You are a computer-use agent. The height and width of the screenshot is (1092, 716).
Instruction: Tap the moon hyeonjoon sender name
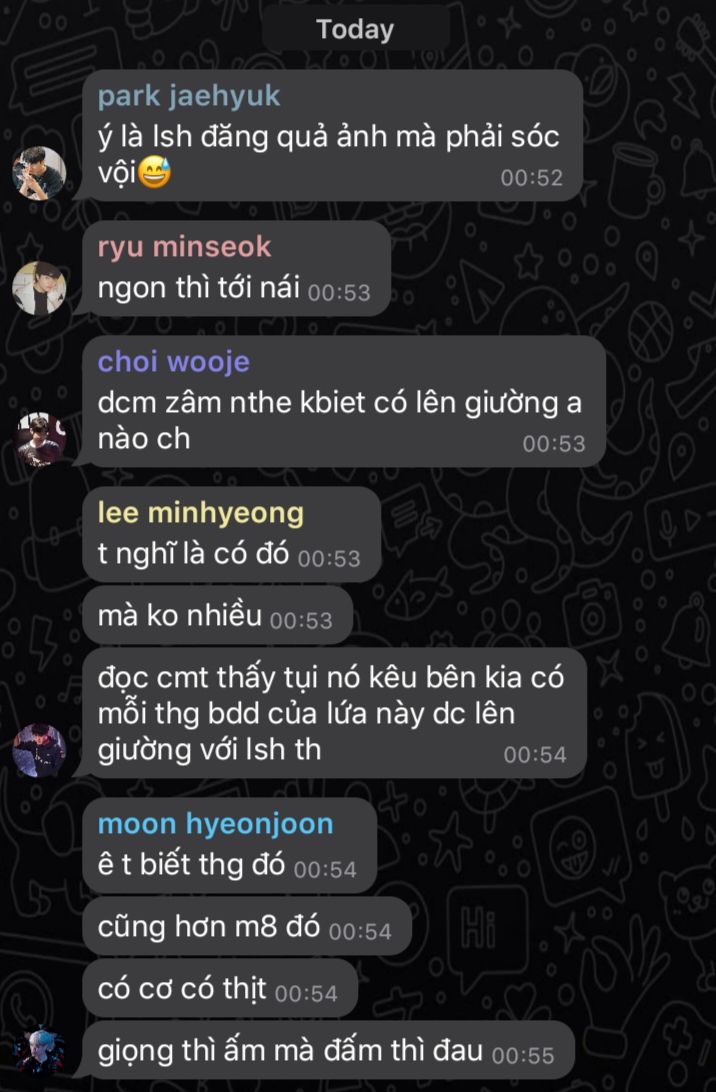point(215,824)
